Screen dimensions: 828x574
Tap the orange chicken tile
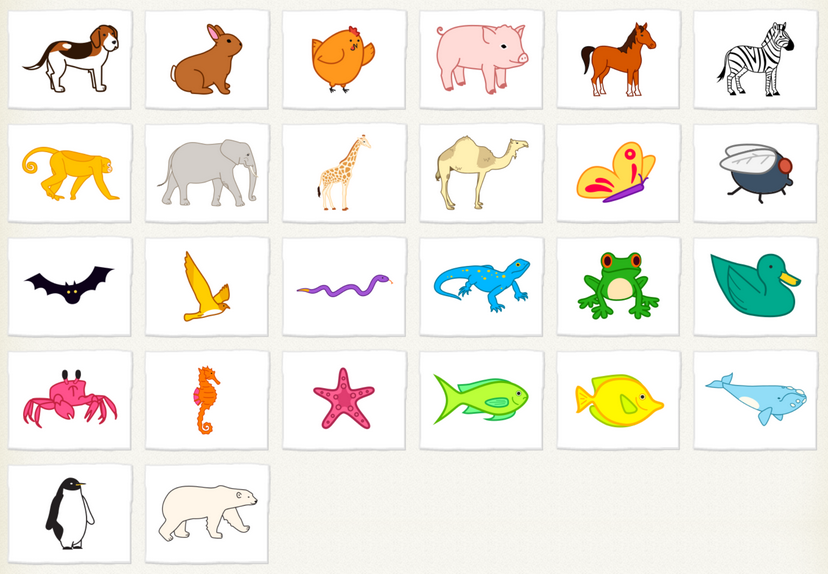pos(343,59)
